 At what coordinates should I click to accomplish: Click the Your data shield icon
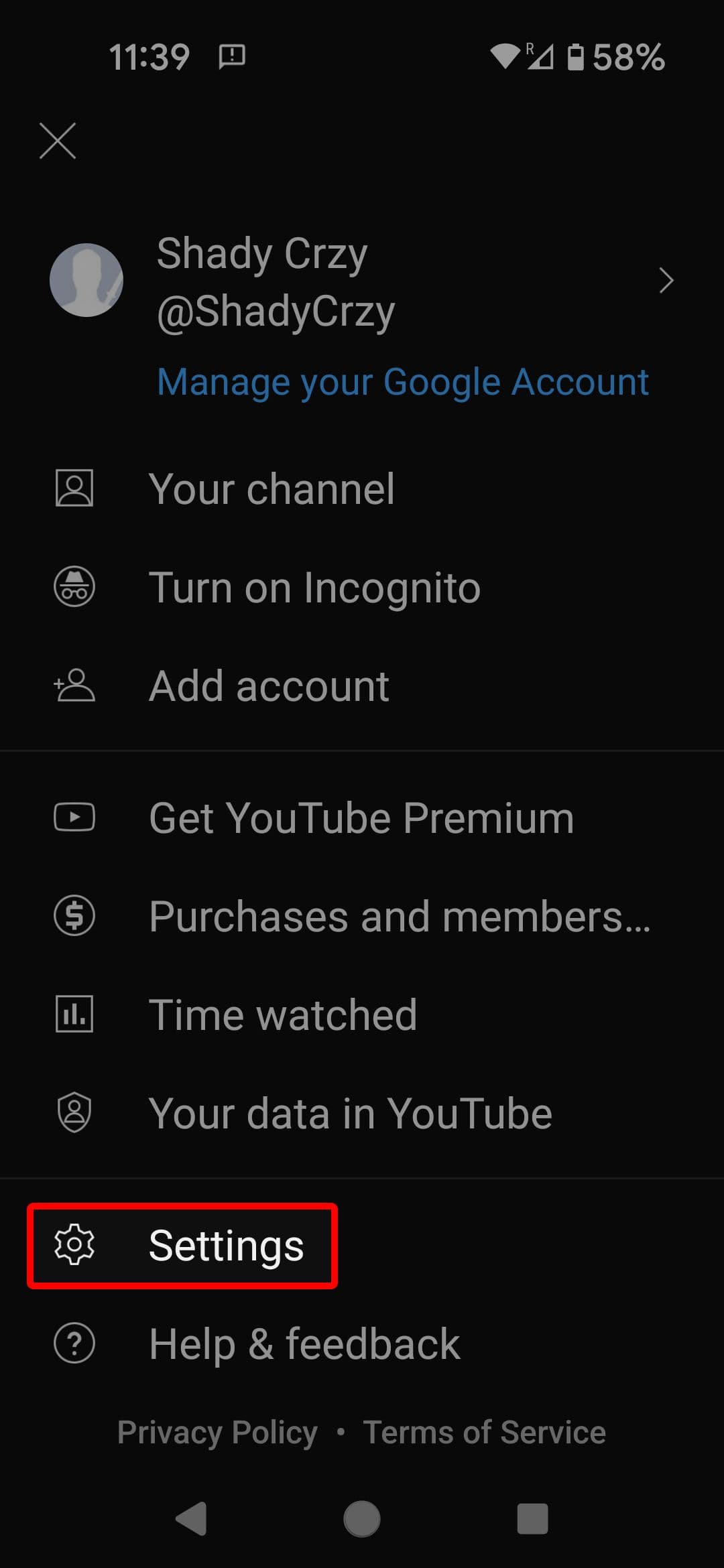pyautogui.click(x=74, y=1112)
